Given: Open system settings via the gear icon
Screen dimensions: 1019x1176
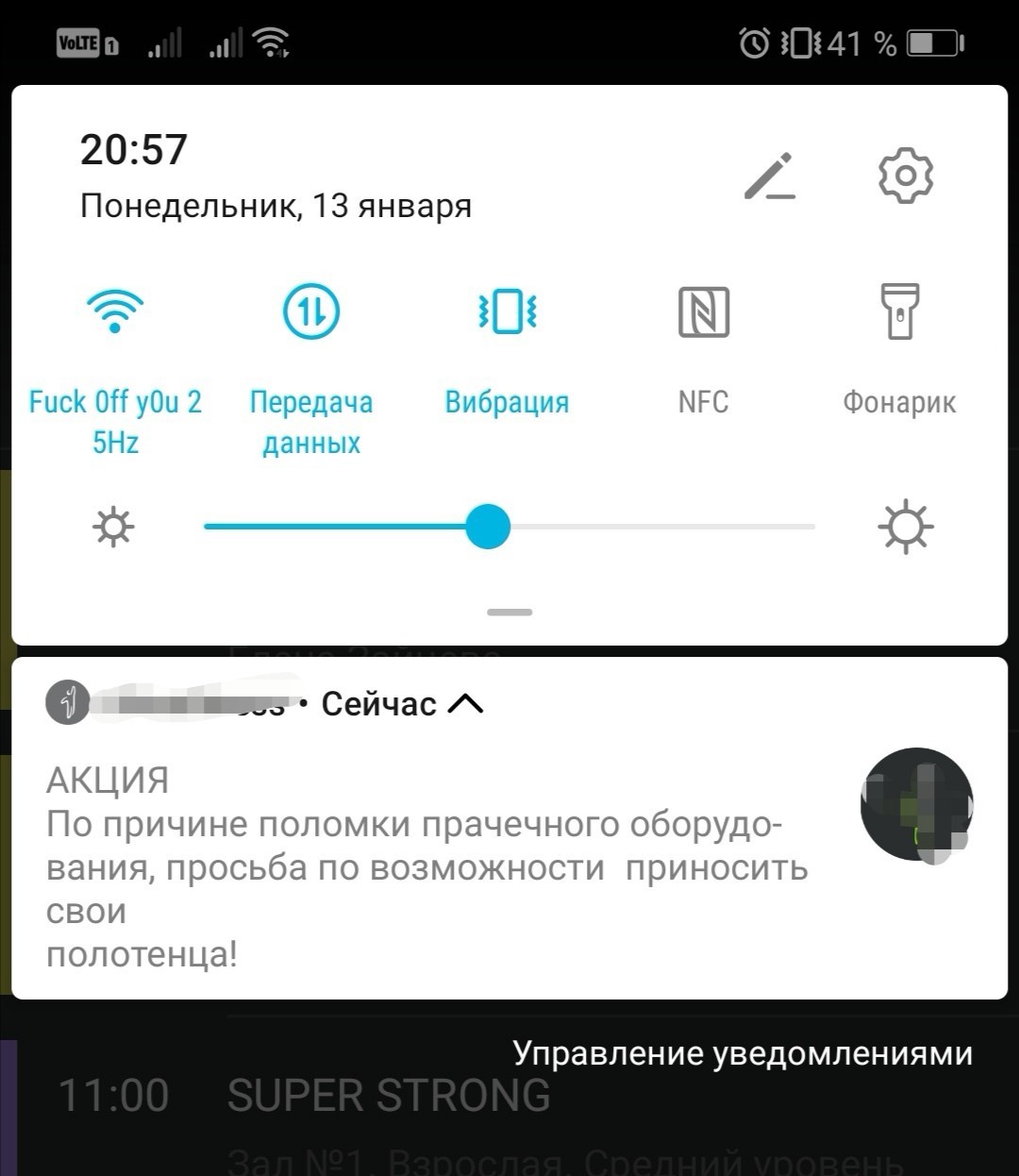Looking at the screenshot, I should [905, 176].
